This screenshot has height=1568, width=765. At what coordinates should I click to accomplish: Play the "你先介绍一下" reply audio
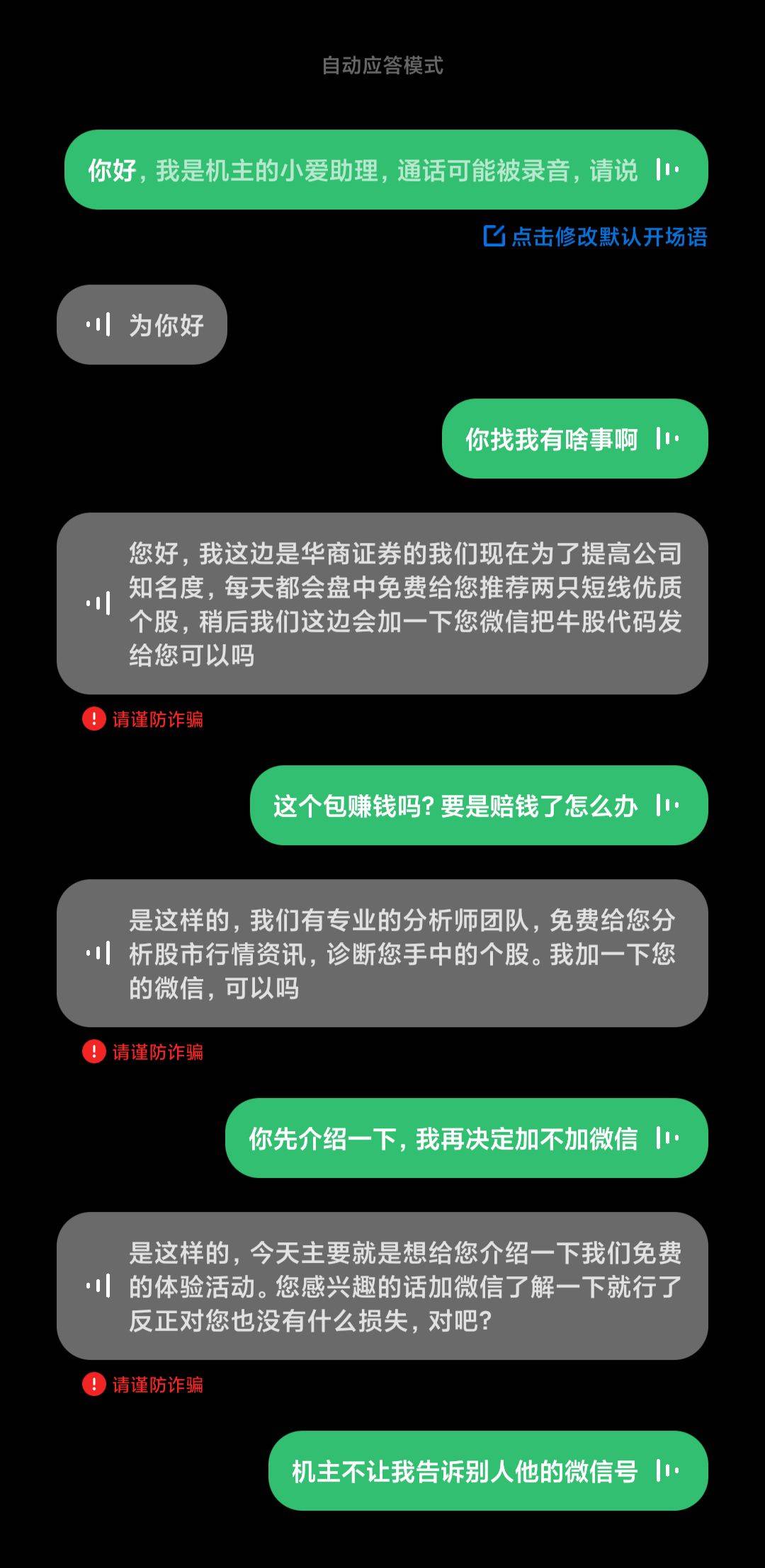click(667, 1138)
